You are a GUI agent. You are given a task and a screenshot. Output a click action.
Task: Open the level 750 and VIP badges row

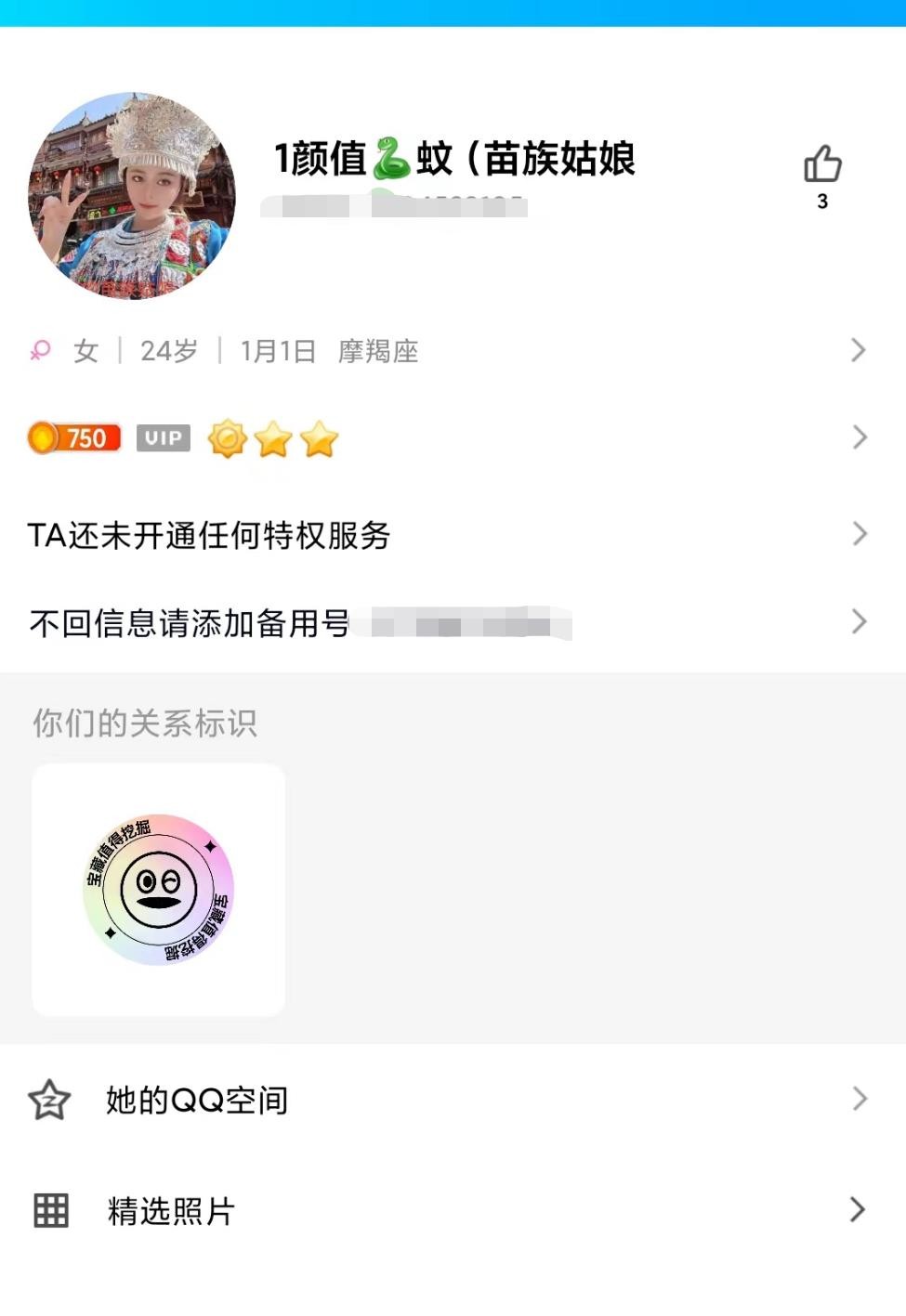click(446, 438)
